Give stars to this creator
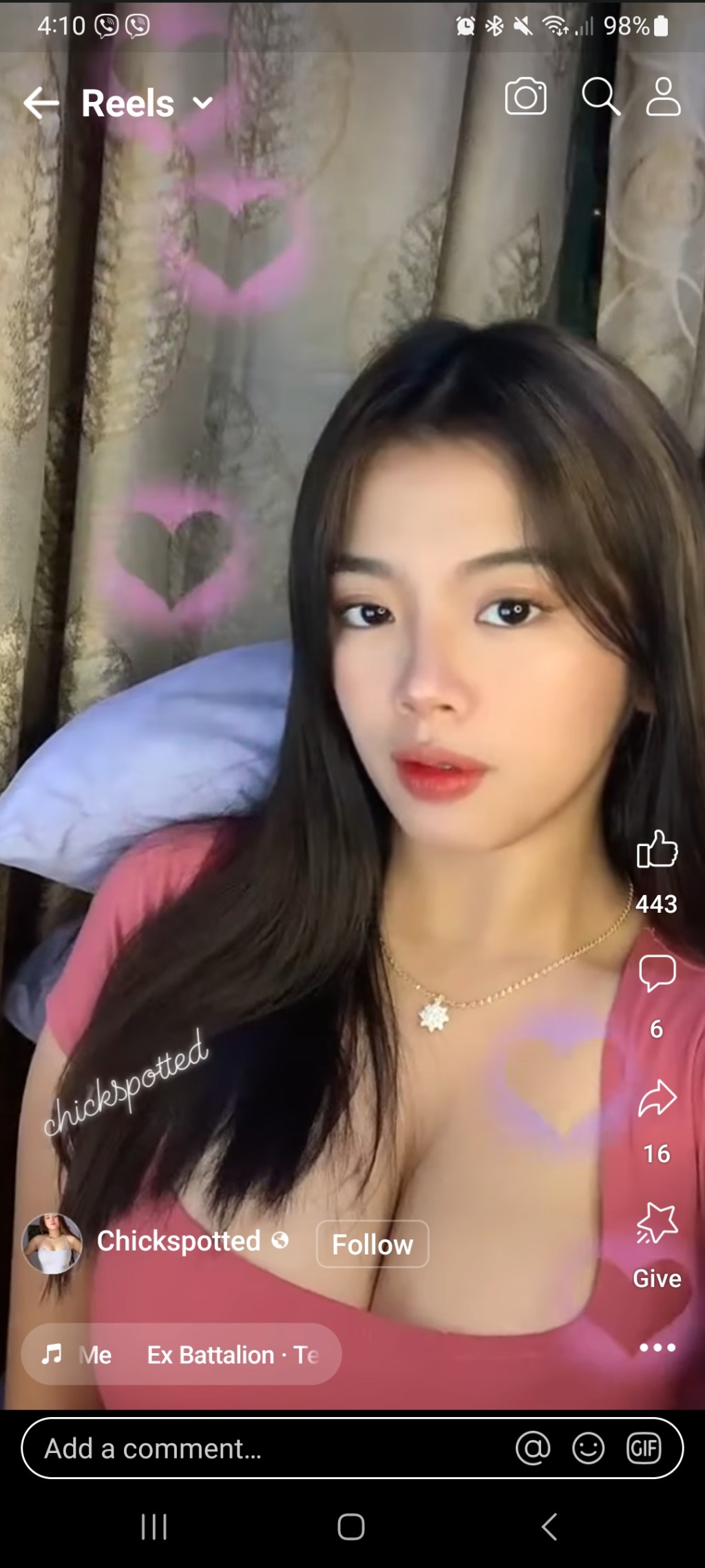705x1568 pixels. (x=657, y=1224)
